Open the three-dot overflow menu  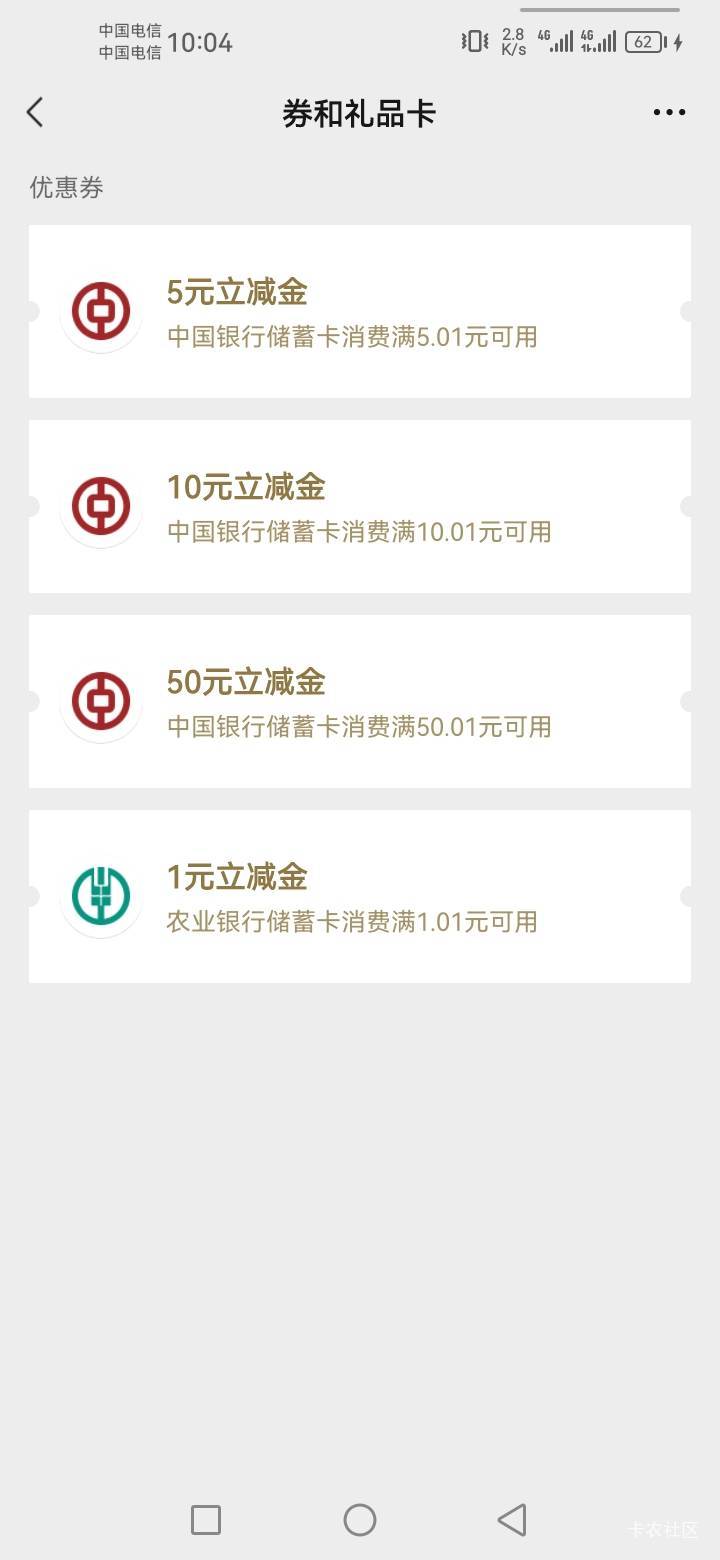(669, 112)
